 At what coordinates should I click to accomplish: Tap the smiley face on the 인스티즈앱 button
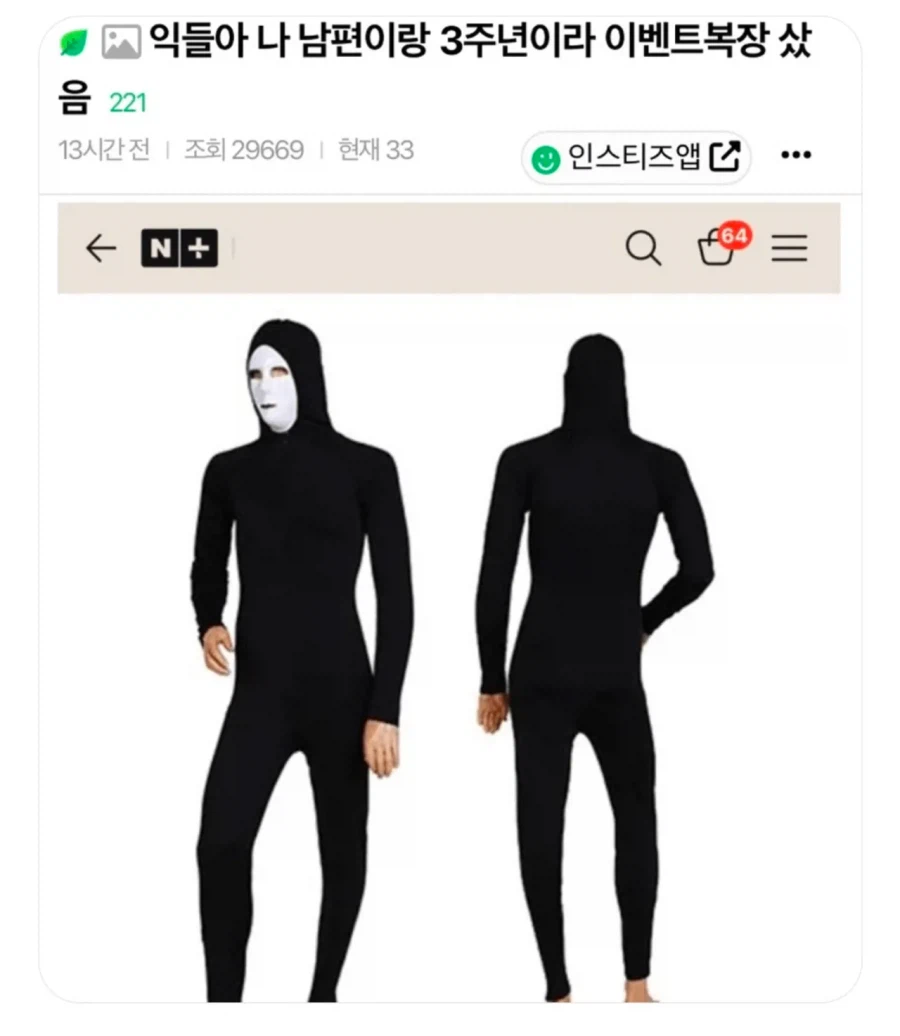[545, 155]
